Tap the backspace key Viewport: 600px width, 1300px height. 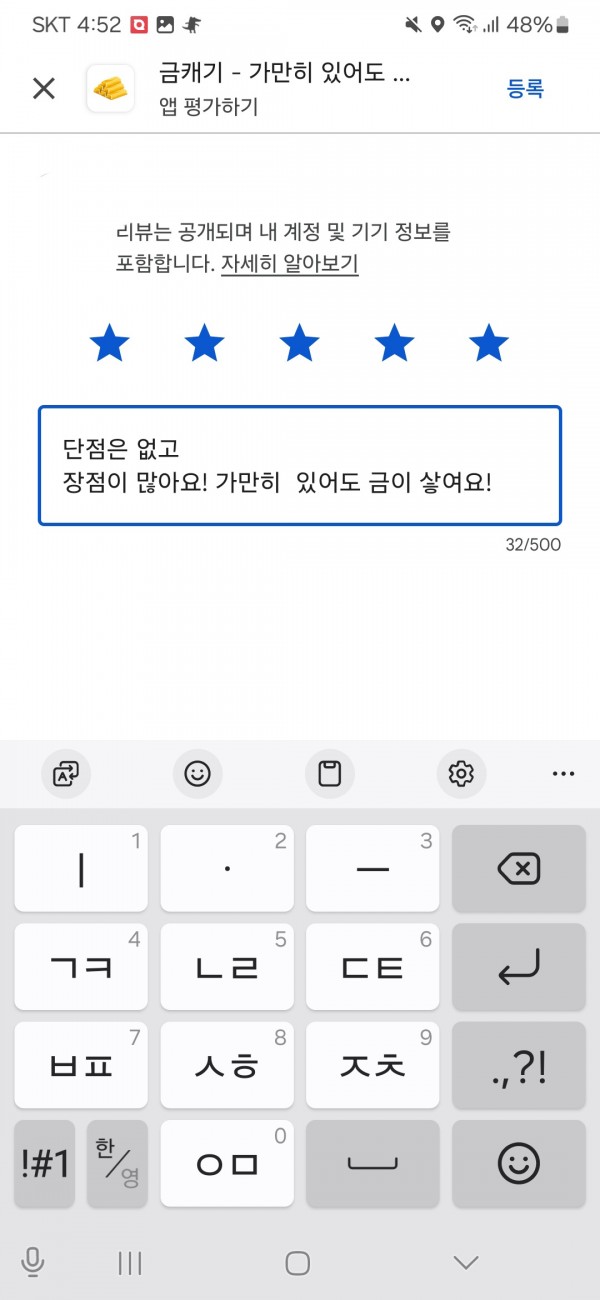click(x=519, y=868)
